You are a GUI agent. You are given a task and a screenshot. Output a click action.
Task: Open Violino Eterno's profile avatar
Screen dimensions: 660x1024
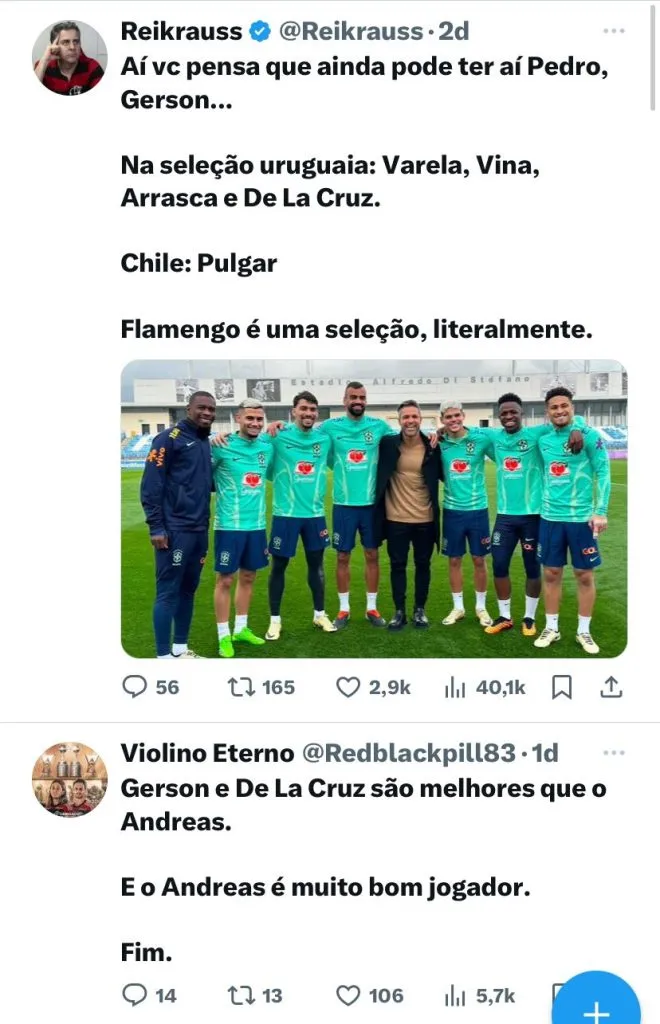coord(69,779)
